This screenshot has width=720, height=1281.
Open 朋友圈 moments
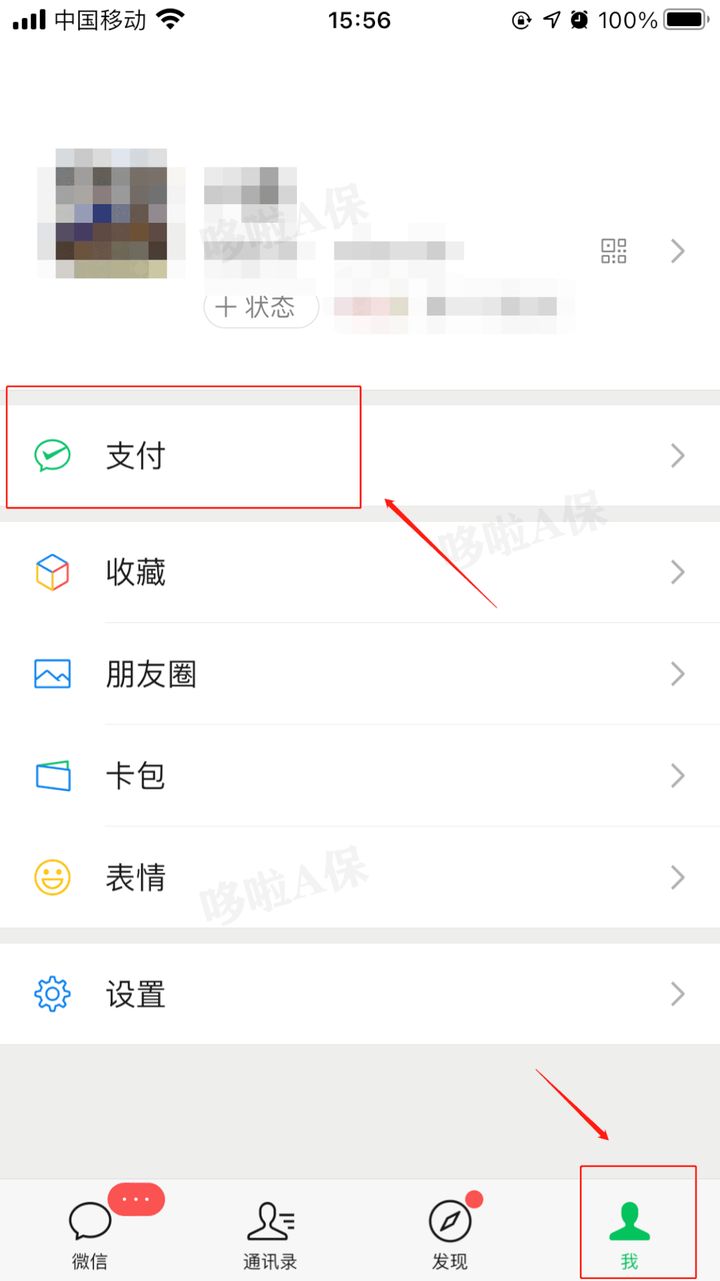(360, 674)
